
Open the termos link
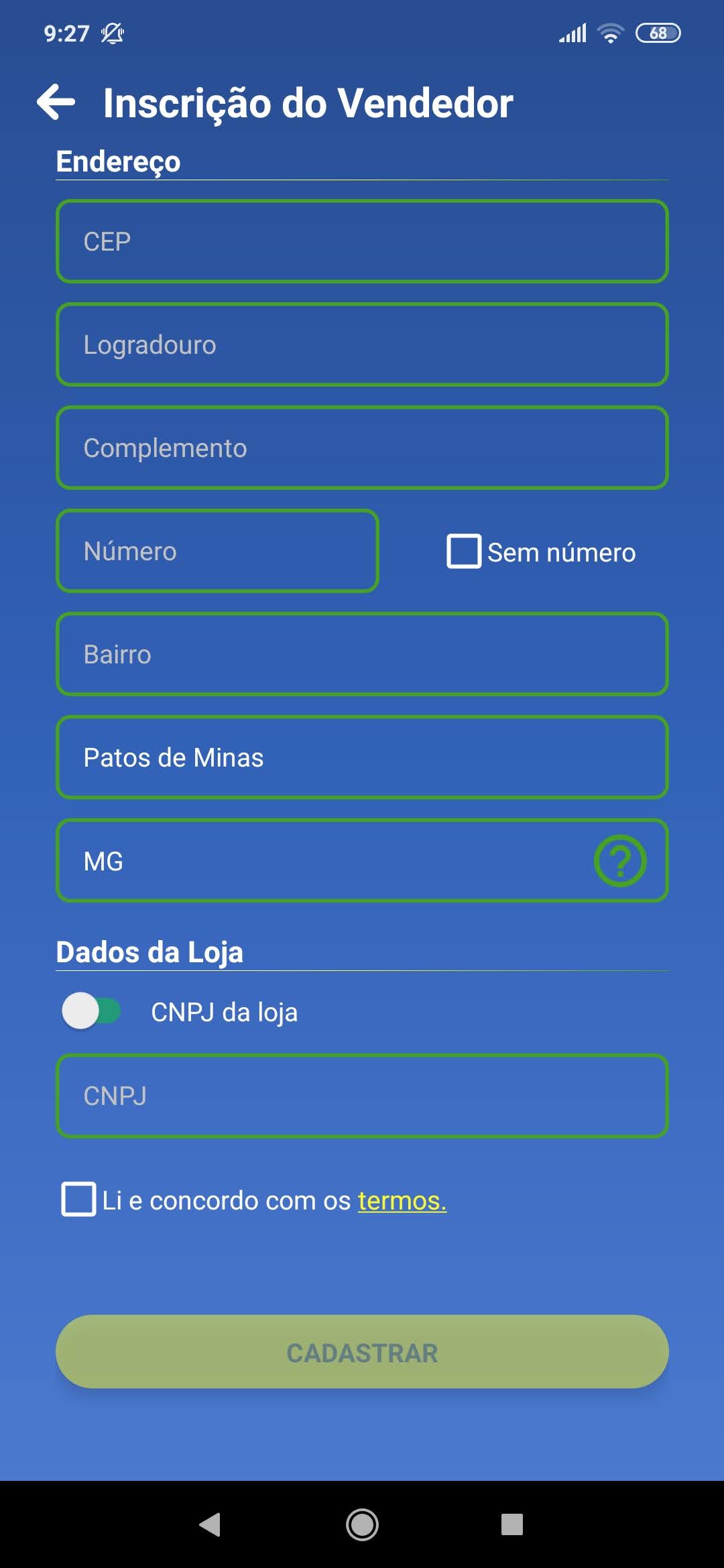(x=402, y=1201)
